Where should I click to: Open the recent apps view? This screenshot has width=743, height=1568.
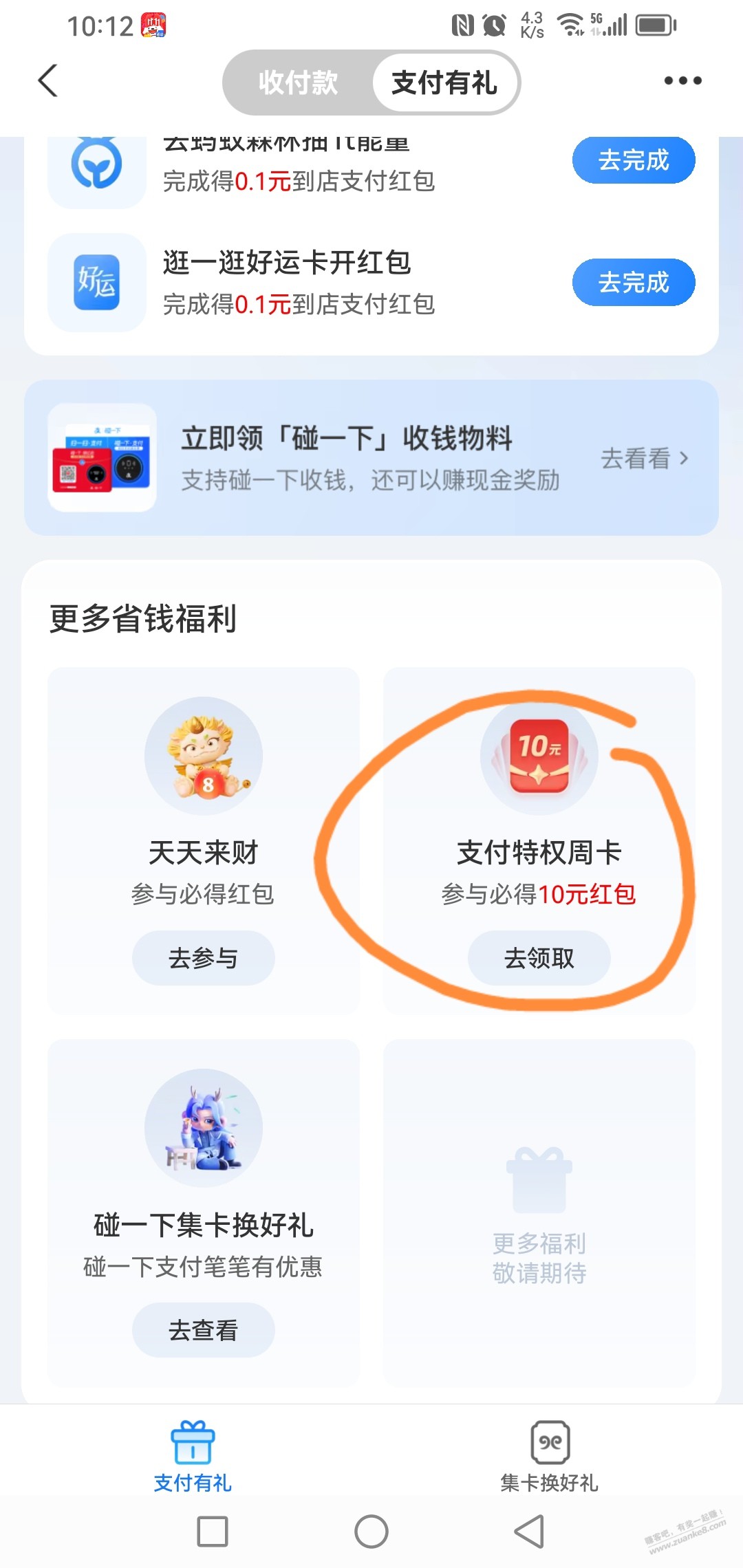click(213, 1532)
